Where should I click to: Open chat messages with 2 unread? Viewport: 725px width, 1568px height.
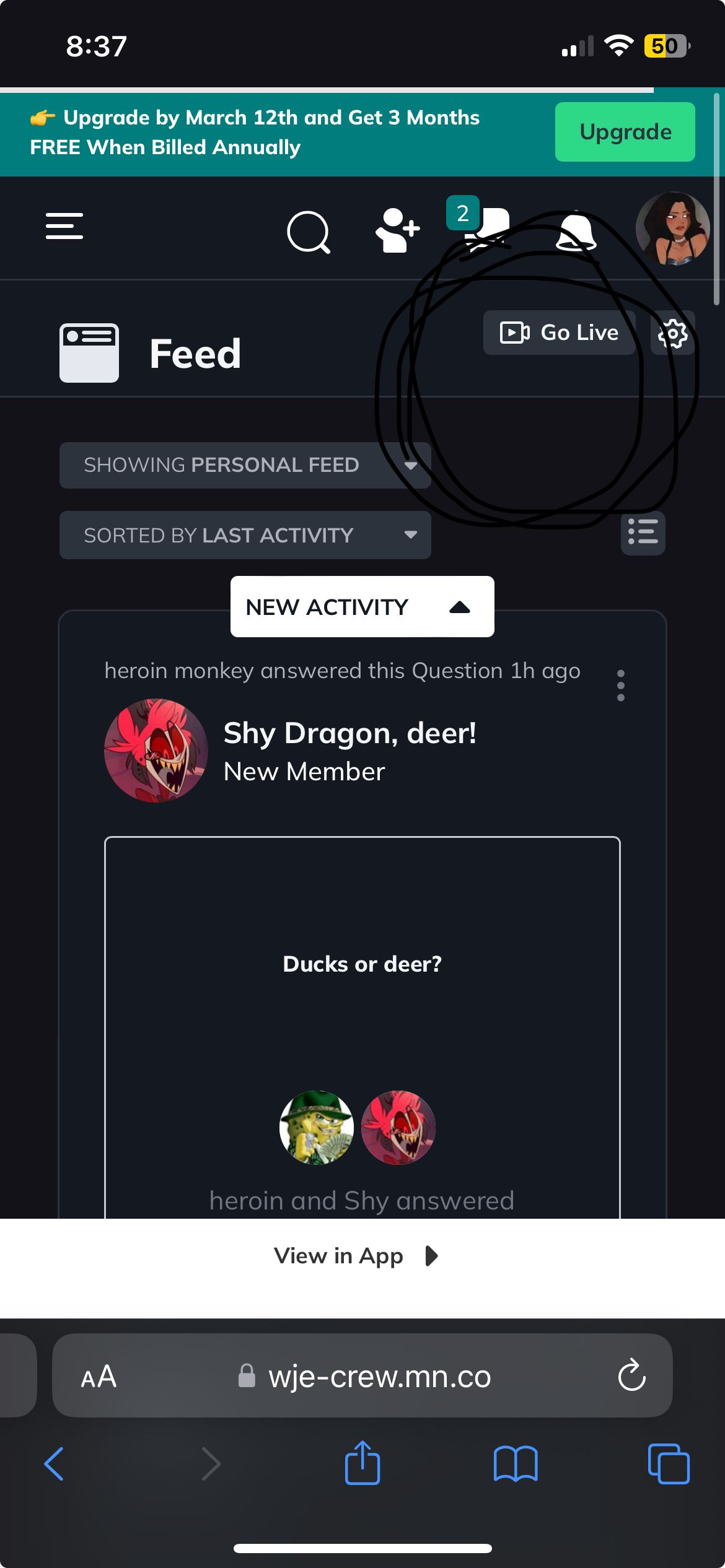[x=488, y=229]
